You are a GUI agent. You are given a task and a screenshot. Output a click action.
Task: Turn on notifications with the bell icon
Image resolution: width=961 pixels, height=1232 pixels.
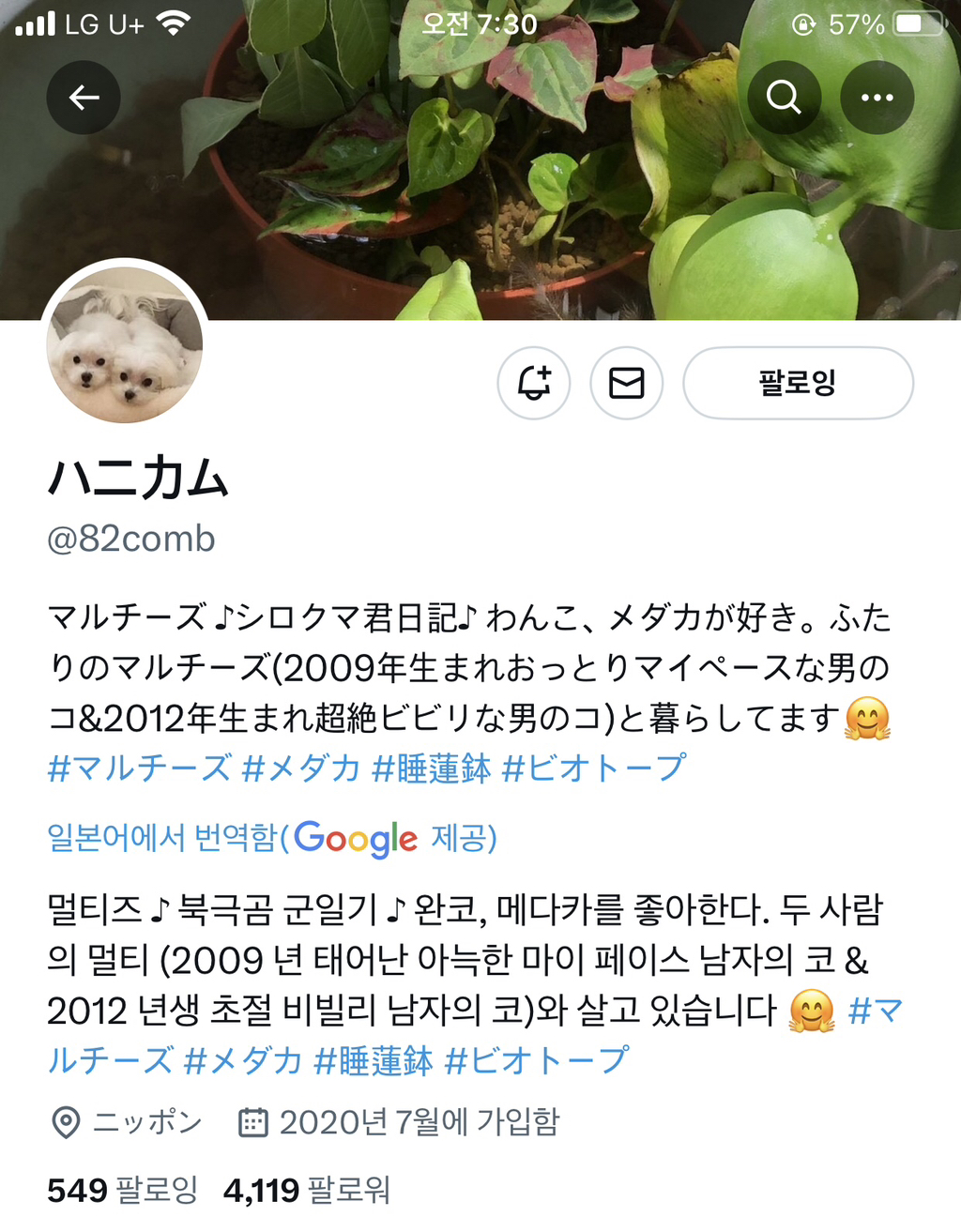pos(534,383)
